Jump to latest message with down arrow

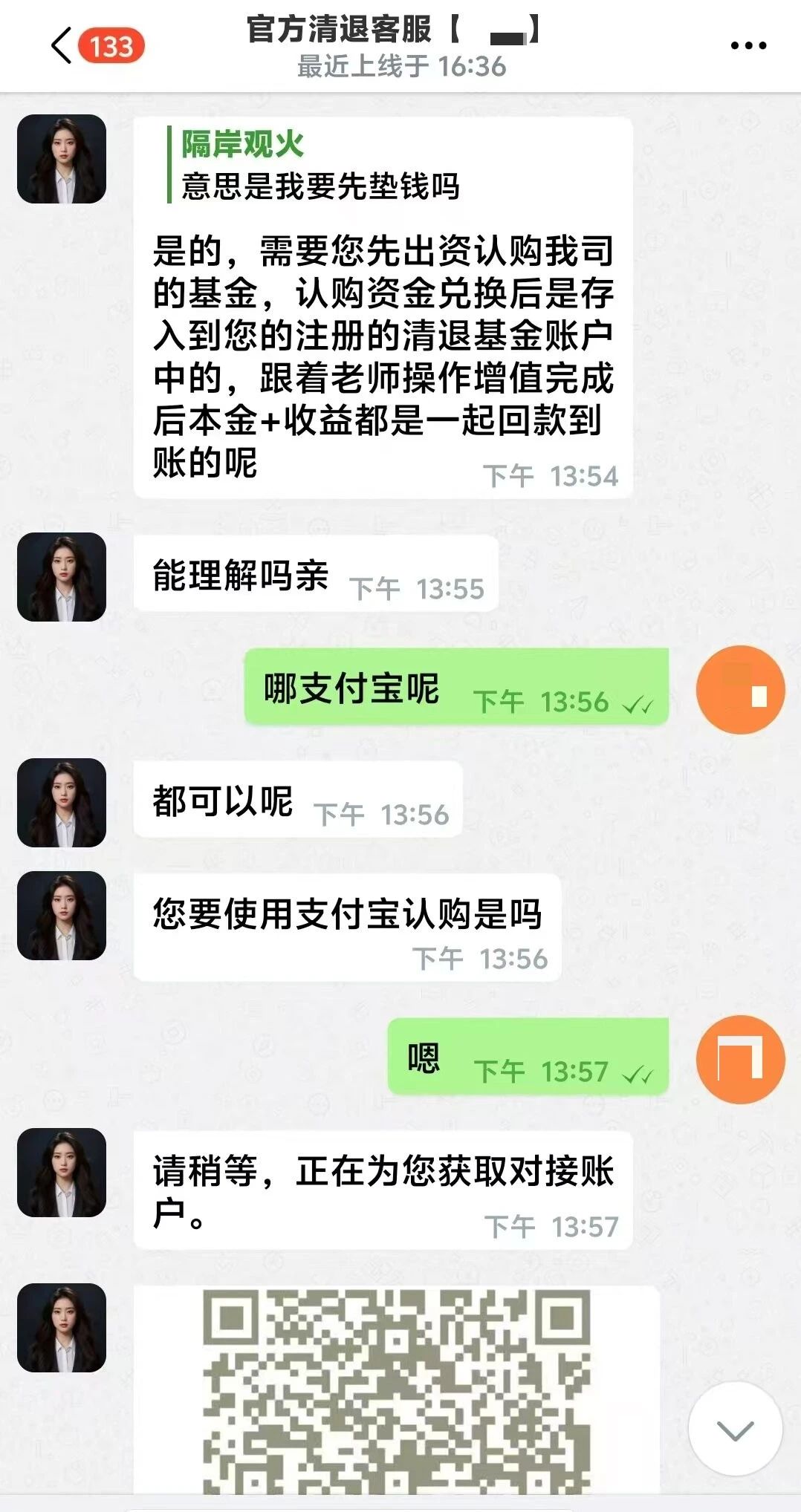735,1429
